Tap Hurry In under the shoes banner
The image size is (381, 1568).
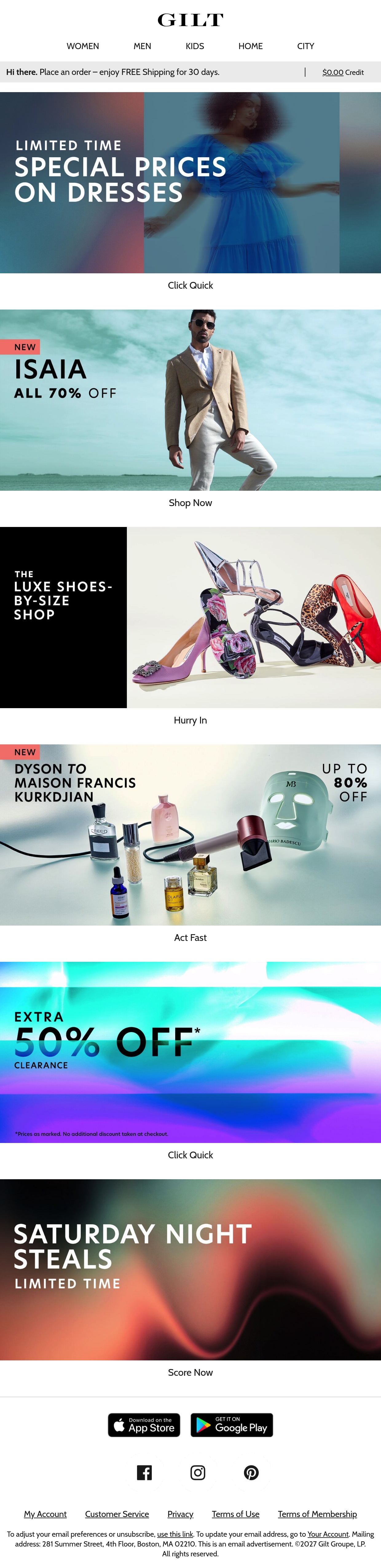190,720
